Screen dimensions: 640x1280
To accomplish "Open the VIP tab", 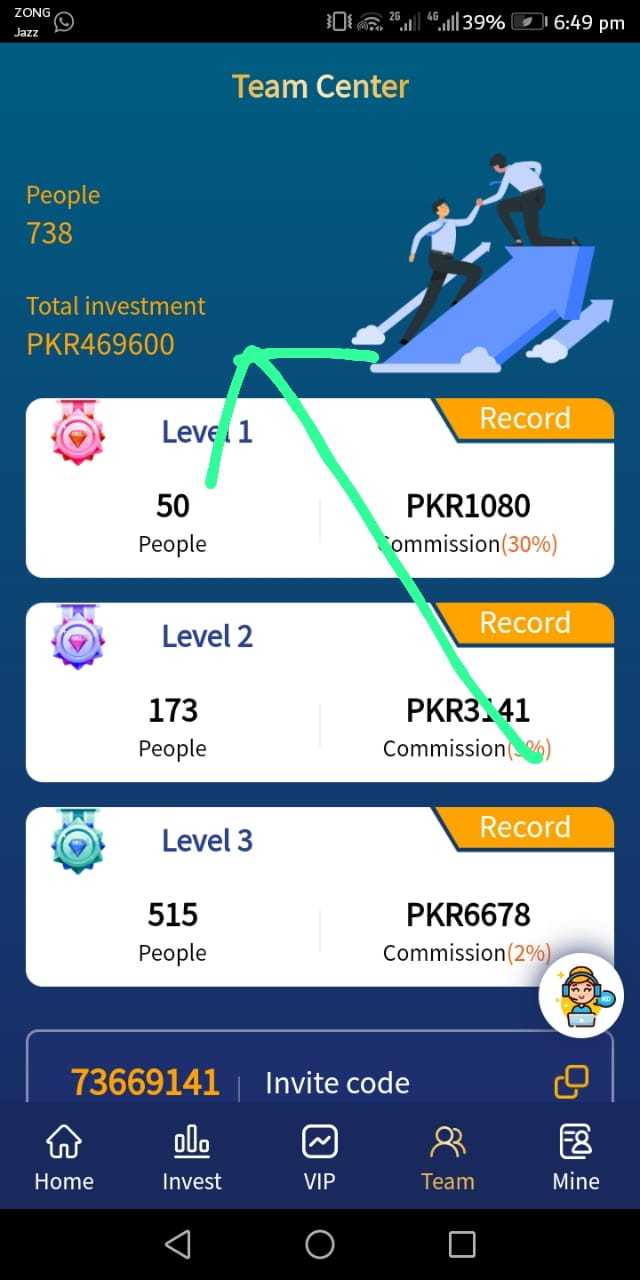I will (x=320, y=1158).
